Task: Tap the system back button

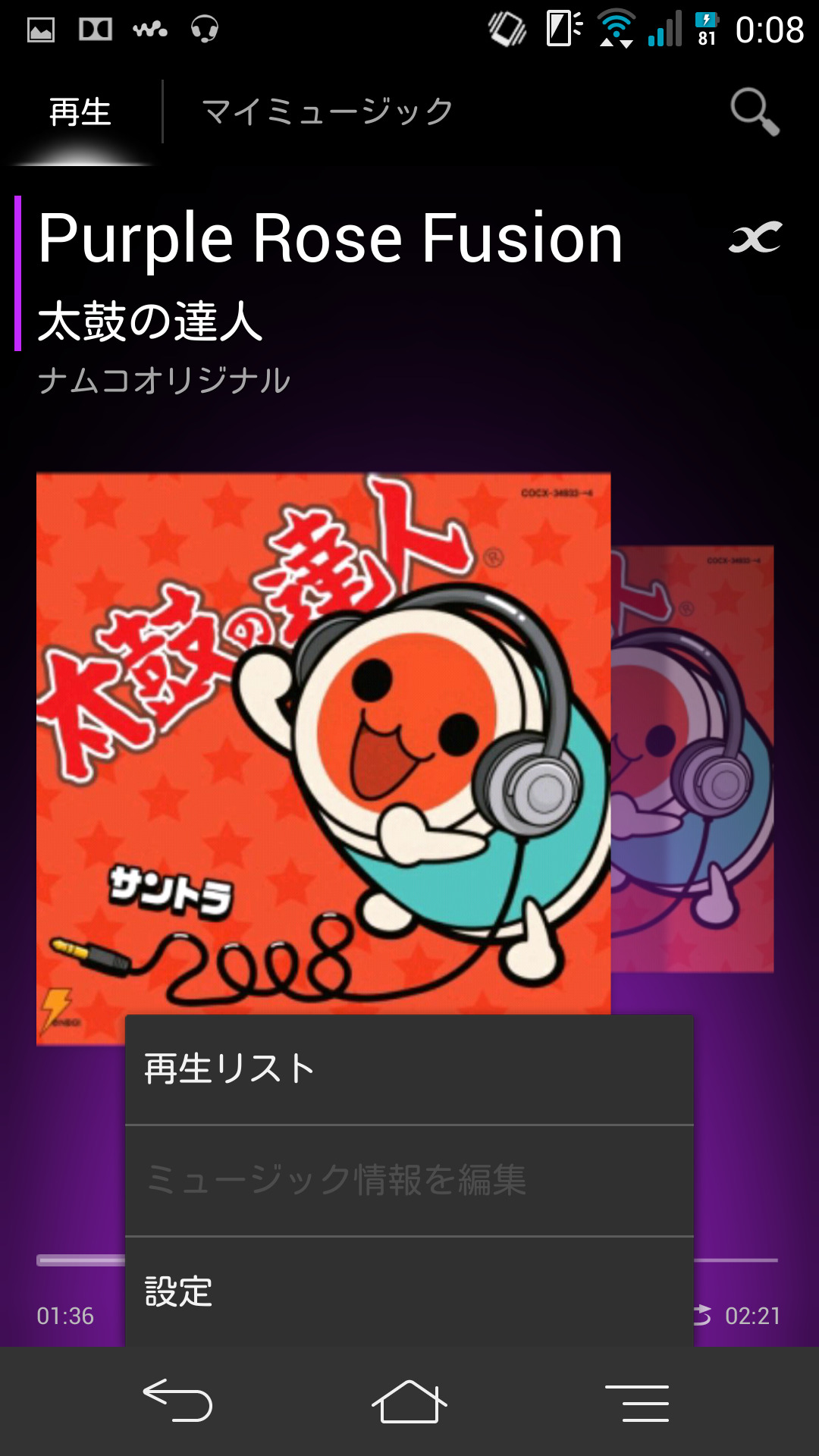Action: [x=177, y=1401]
